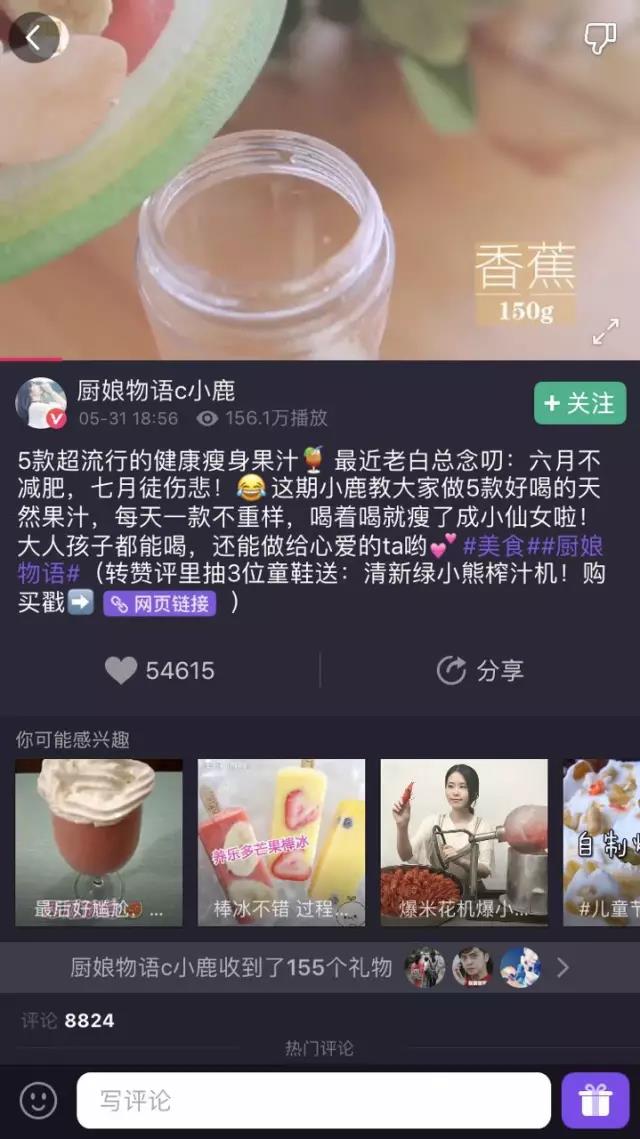Open the 爆米花机 recommended video
This screenshot has width=640, height=1139.
click(x=464, y=842)
